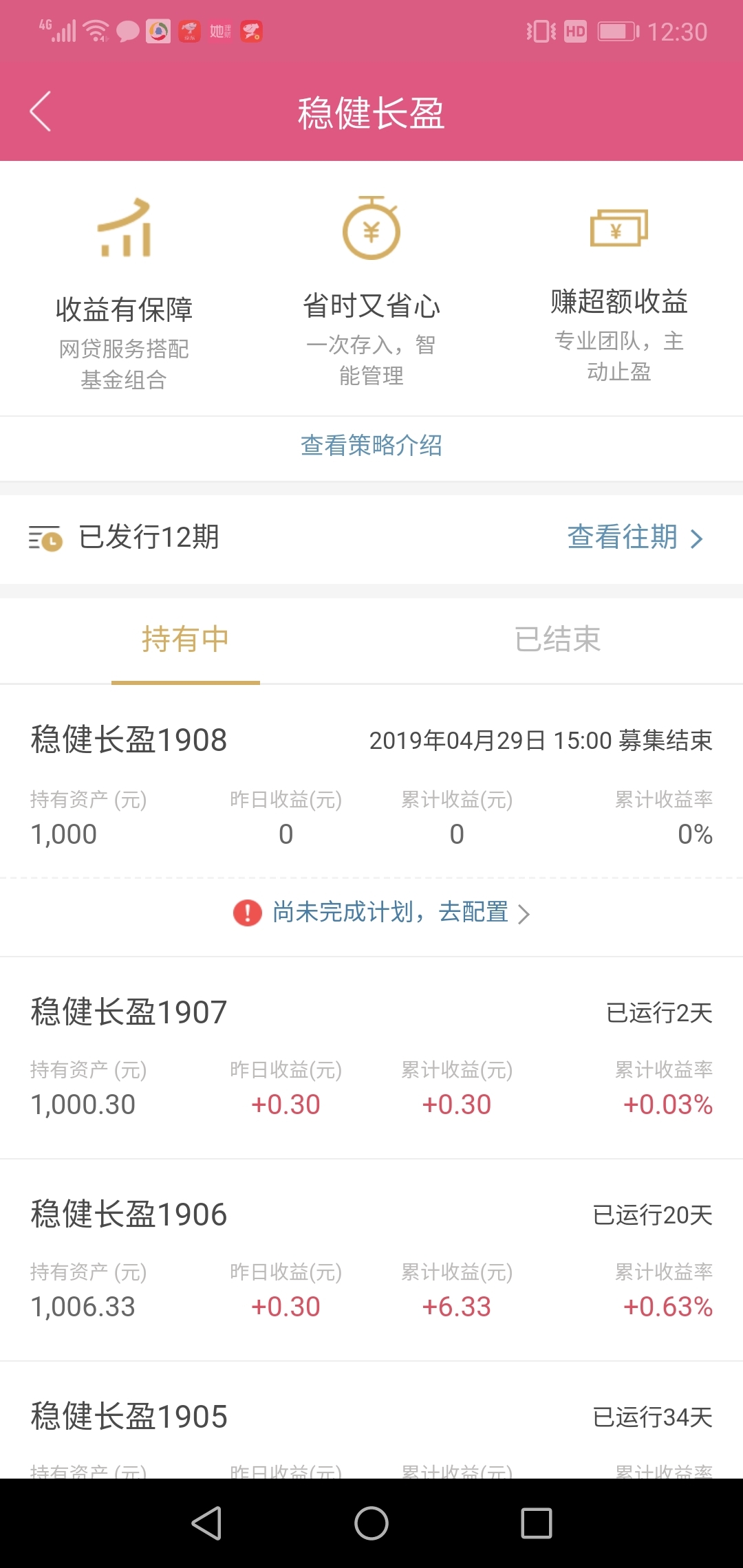This screenshot has height=1568, width=743.
Task: Select the 持有中 tab
Action: (186, 640)
